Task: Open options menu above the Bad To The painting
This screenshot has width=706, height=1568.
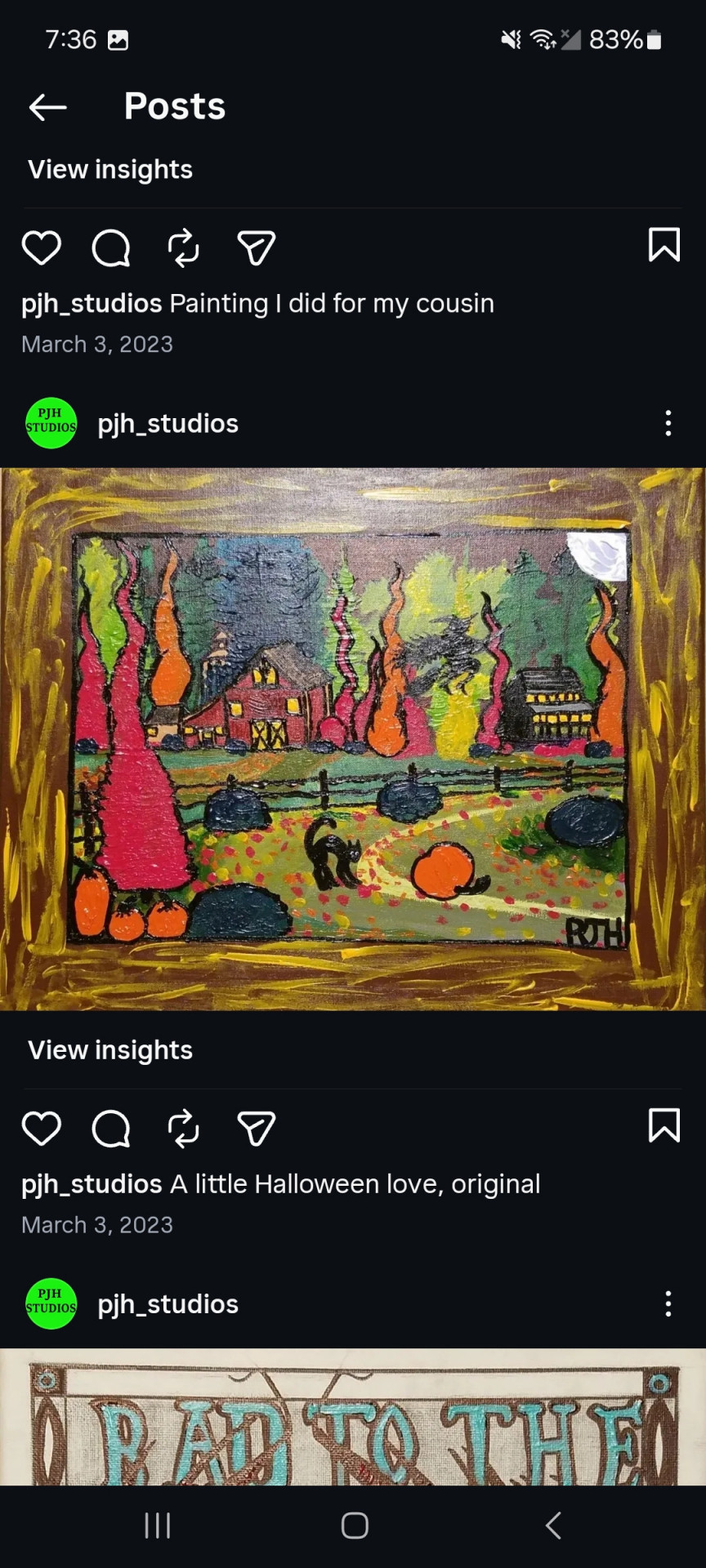Action: (668, 1303)
